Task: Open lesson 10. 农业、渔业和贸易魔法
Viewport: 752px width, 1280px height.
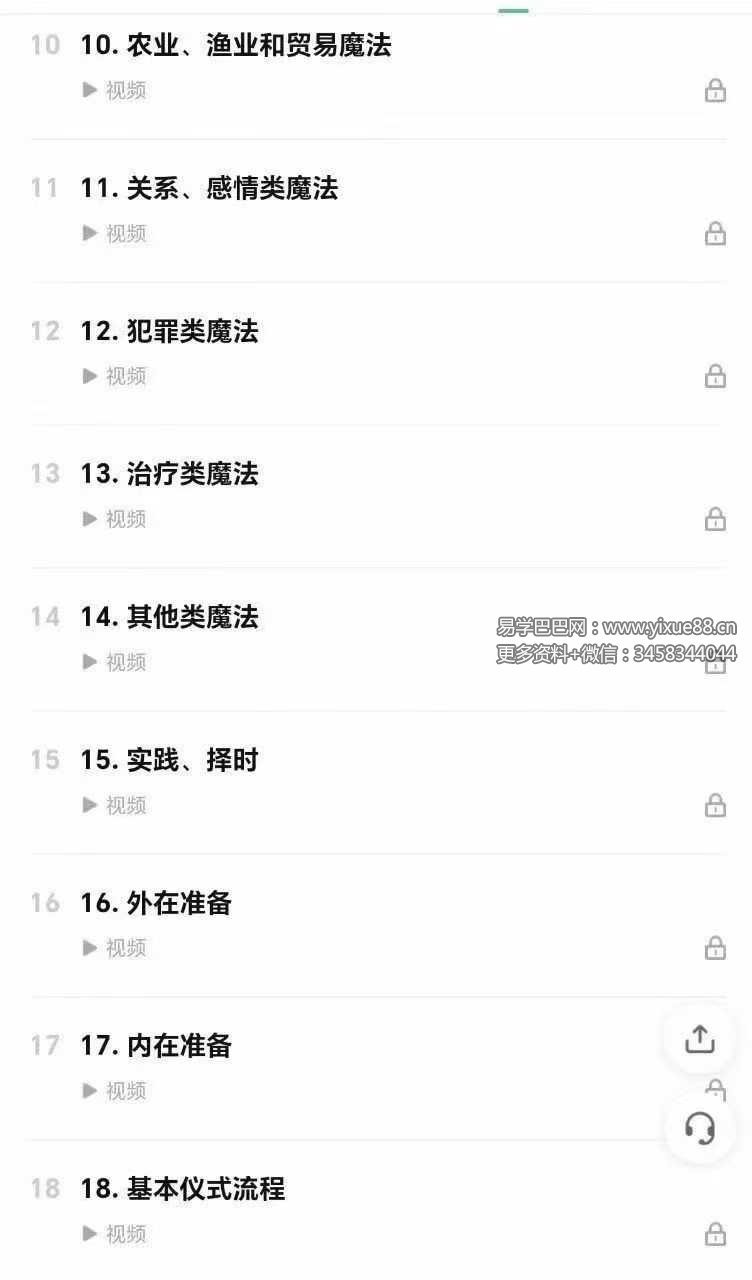Action: [x=236, y=46]
